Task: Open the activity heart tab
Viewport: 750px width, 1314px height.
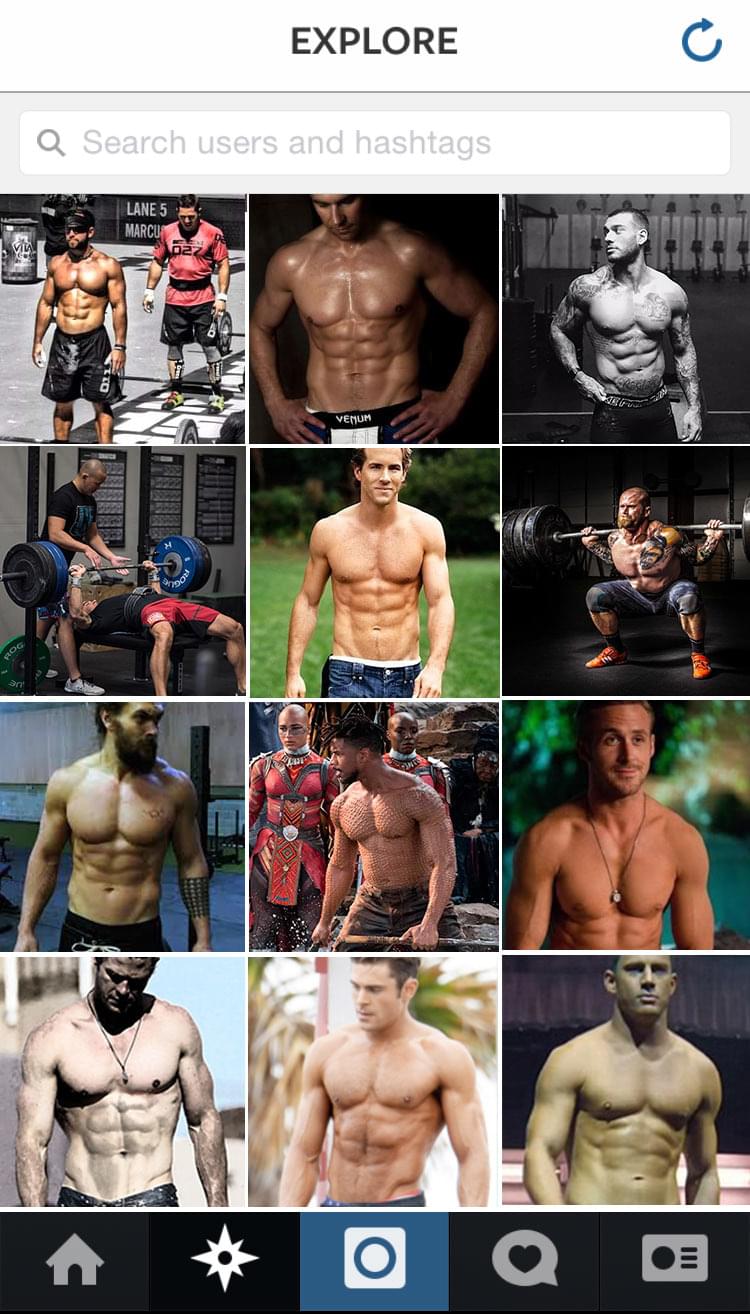Action: tap(524, 1258)
